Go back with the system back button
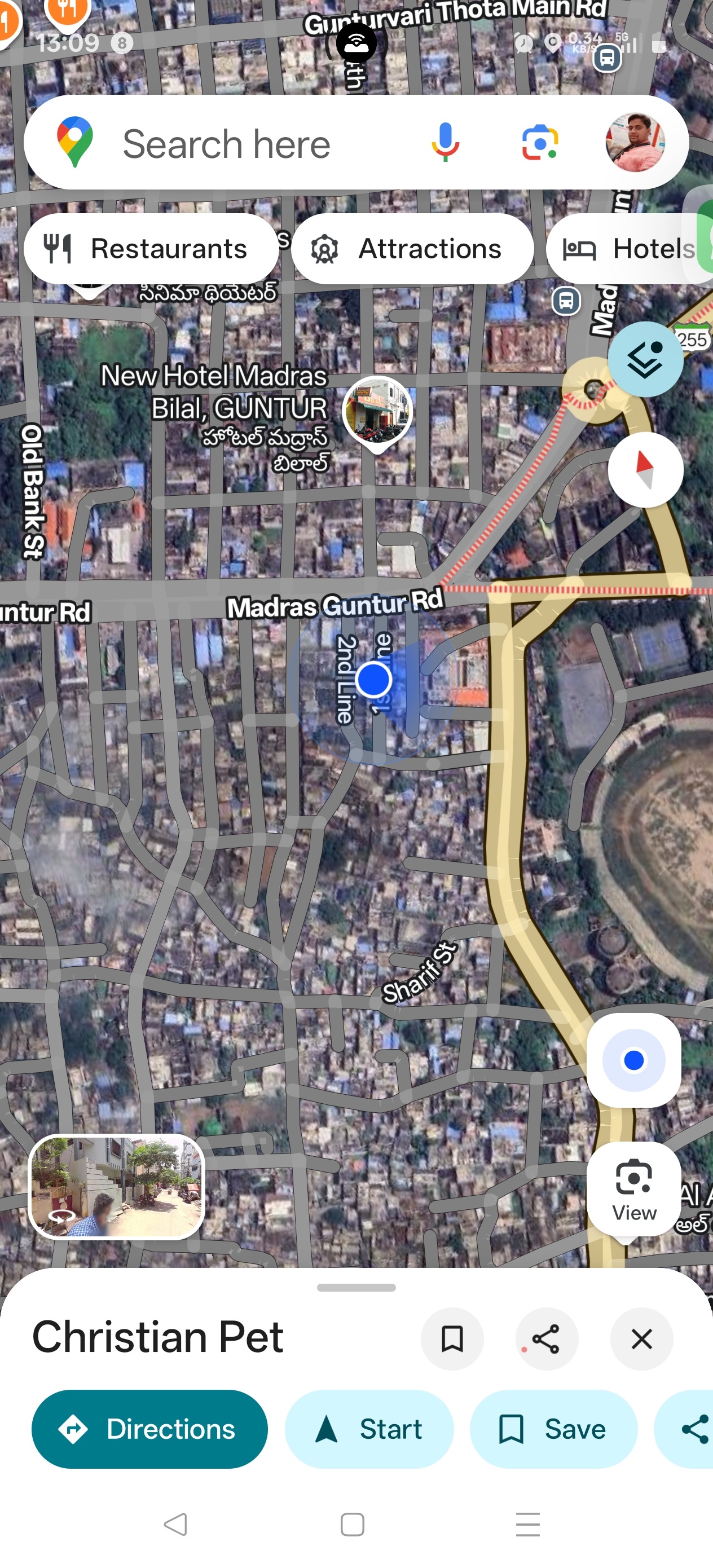 175,1524
